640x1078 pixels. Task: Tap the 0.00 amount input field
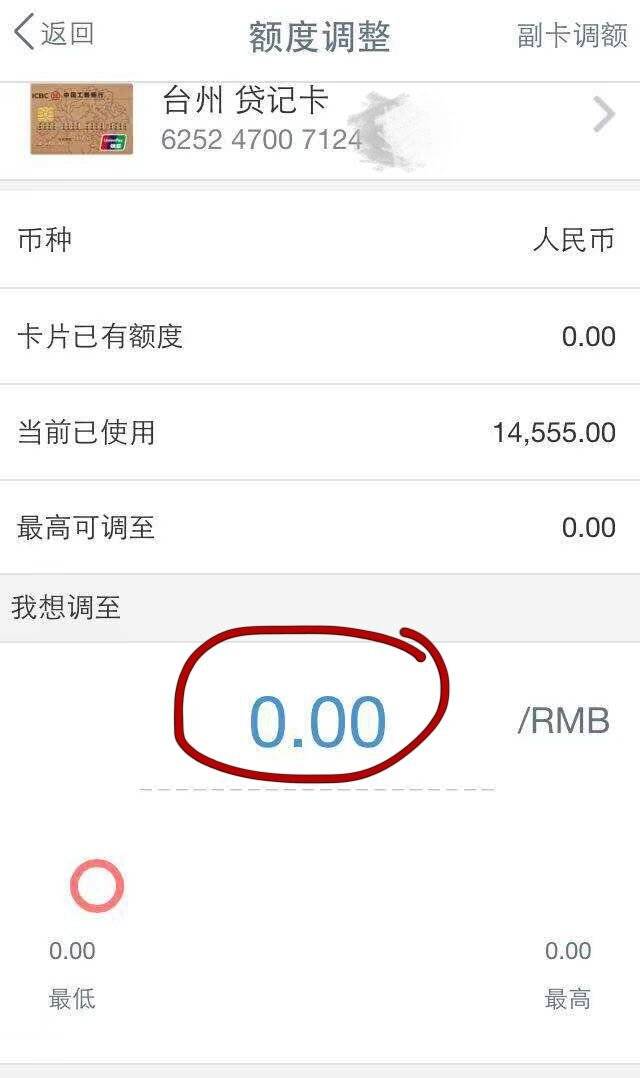pyautogui.click(x=317, y=721)
